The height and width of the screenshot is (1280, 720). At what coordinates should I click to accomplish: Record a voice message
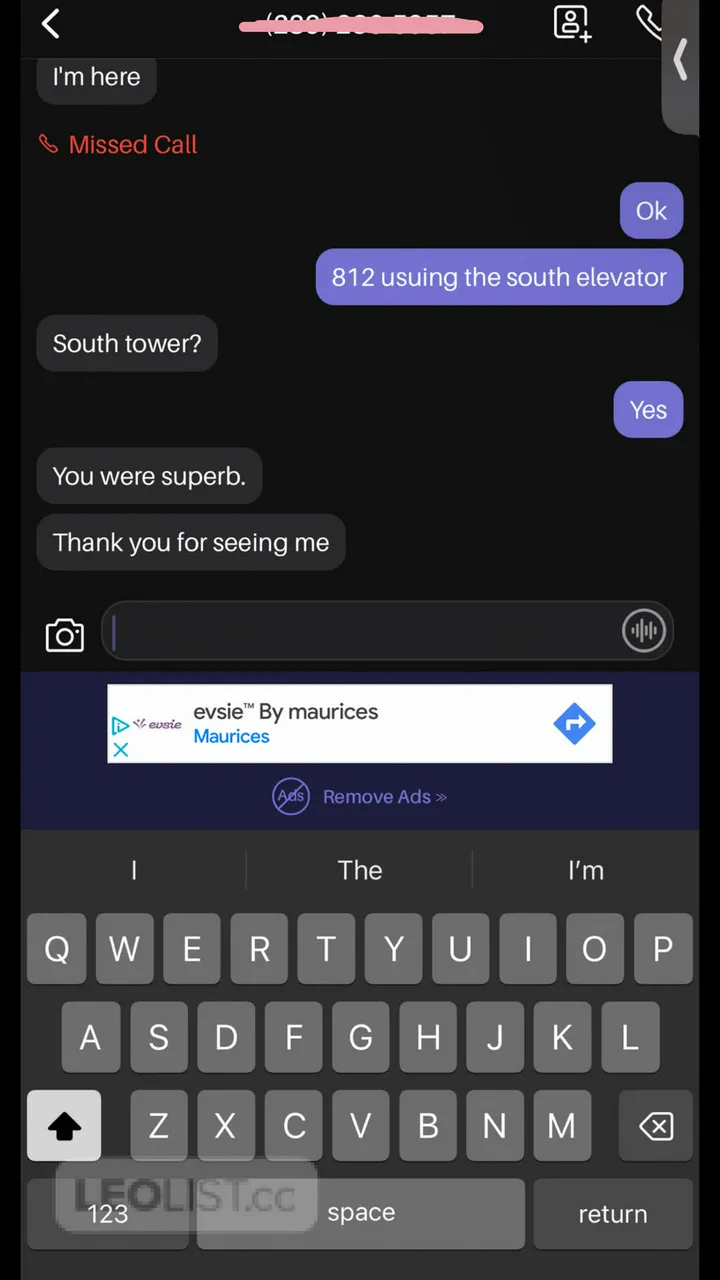tap(643, 631)
